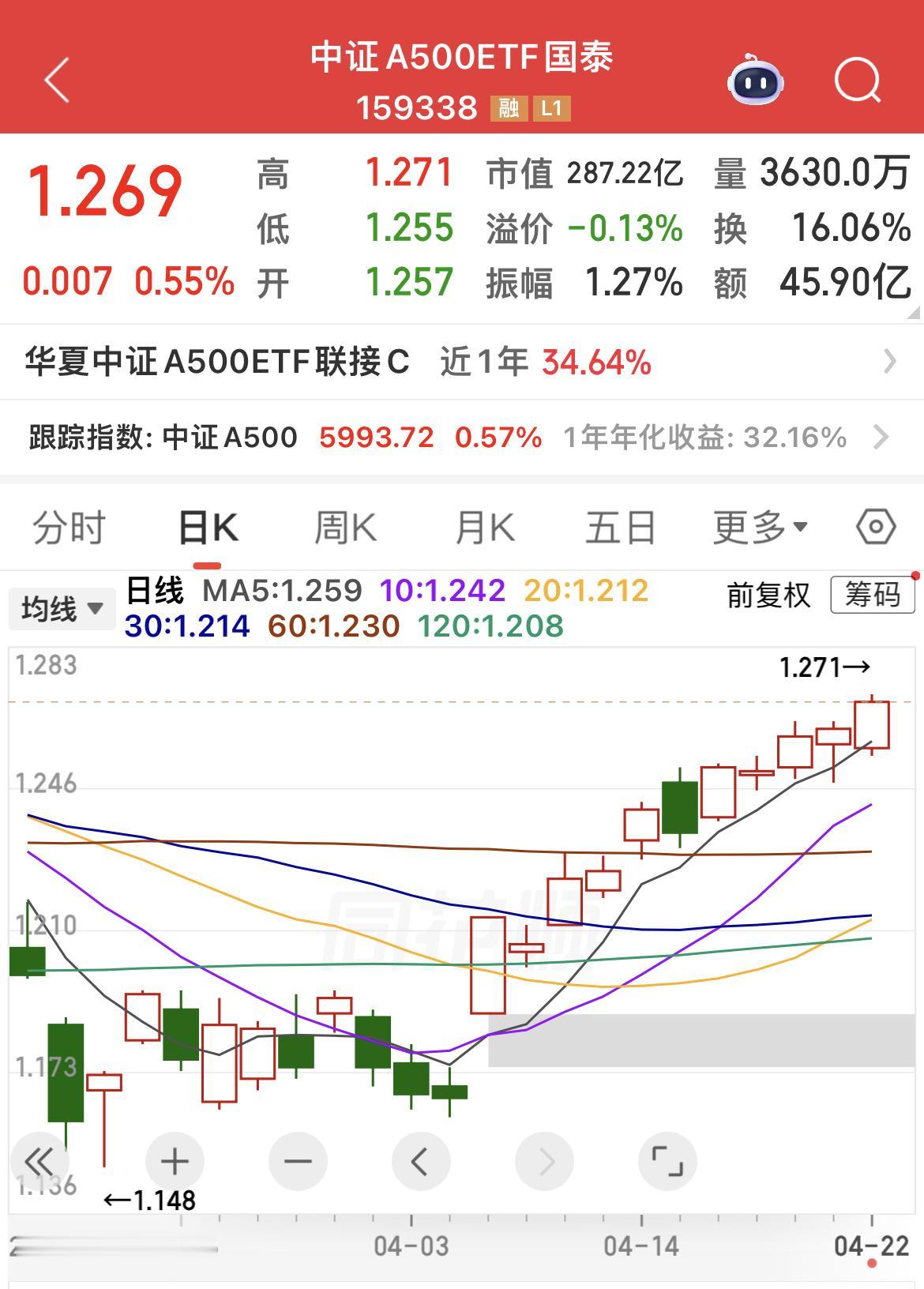Switch to the 周K weekly chart tab
The image size is (924, 1289).
coord(346,527)
